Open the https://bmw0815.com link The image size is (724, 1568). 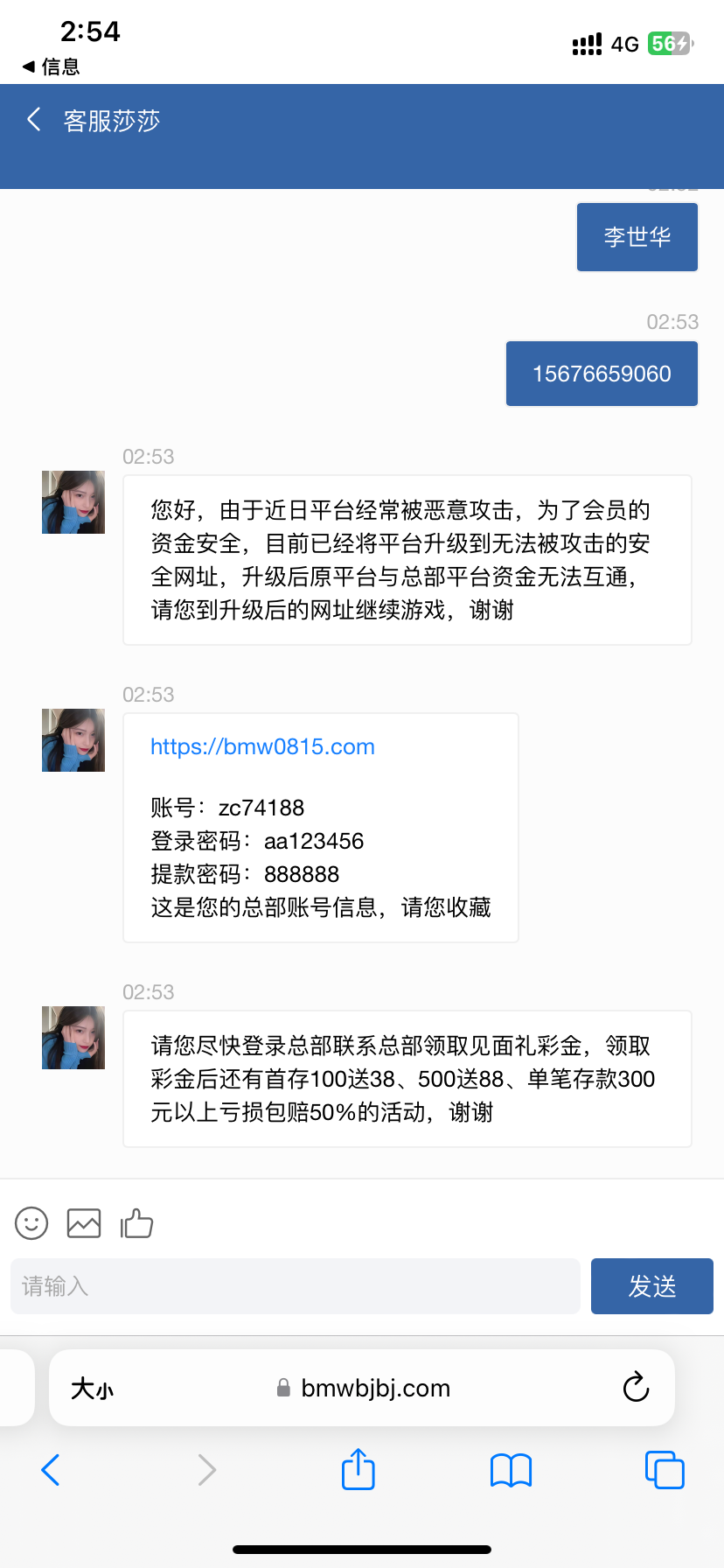click(262, 746)
